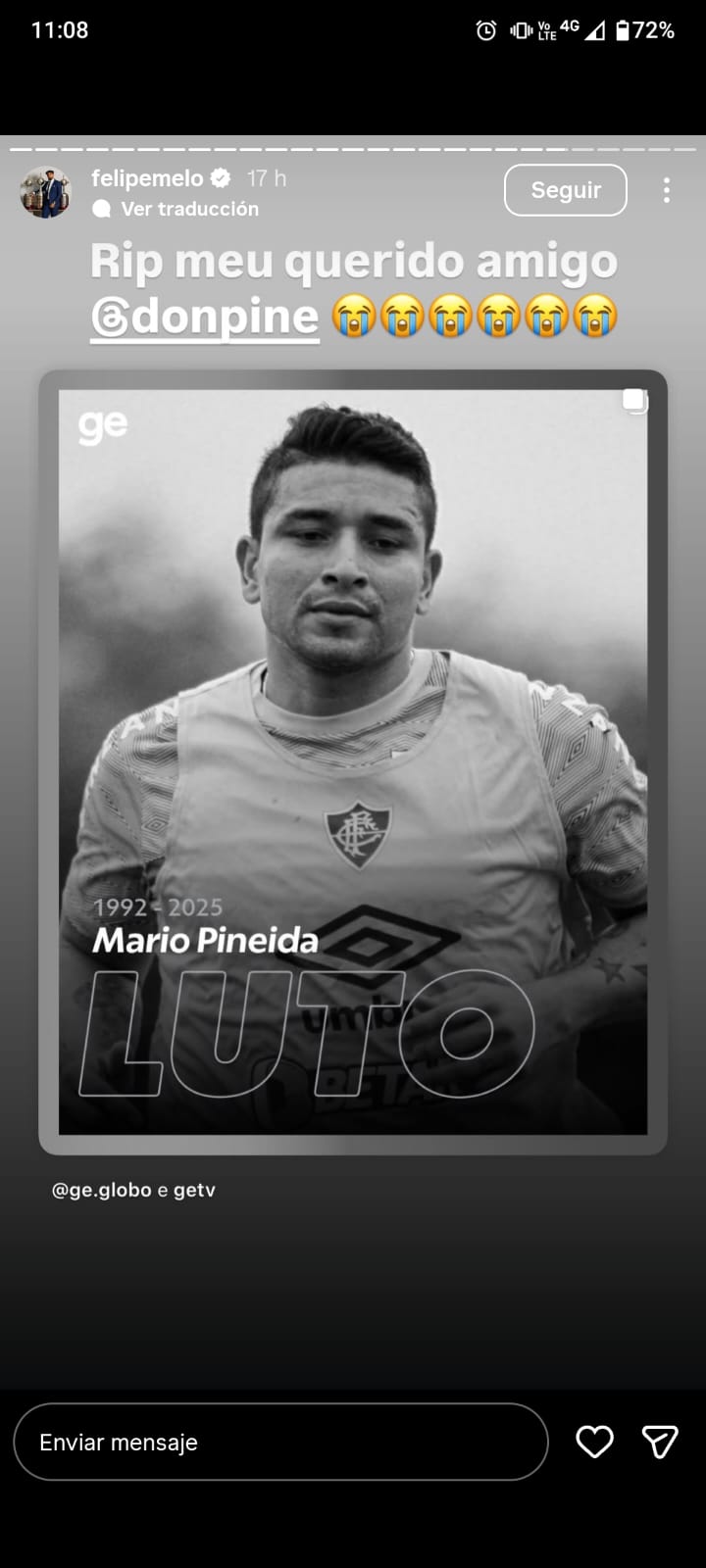Viewport: 706px width, 1568px height.
Task: Follow felipemelo with the Seguir button
Action: 565,190
